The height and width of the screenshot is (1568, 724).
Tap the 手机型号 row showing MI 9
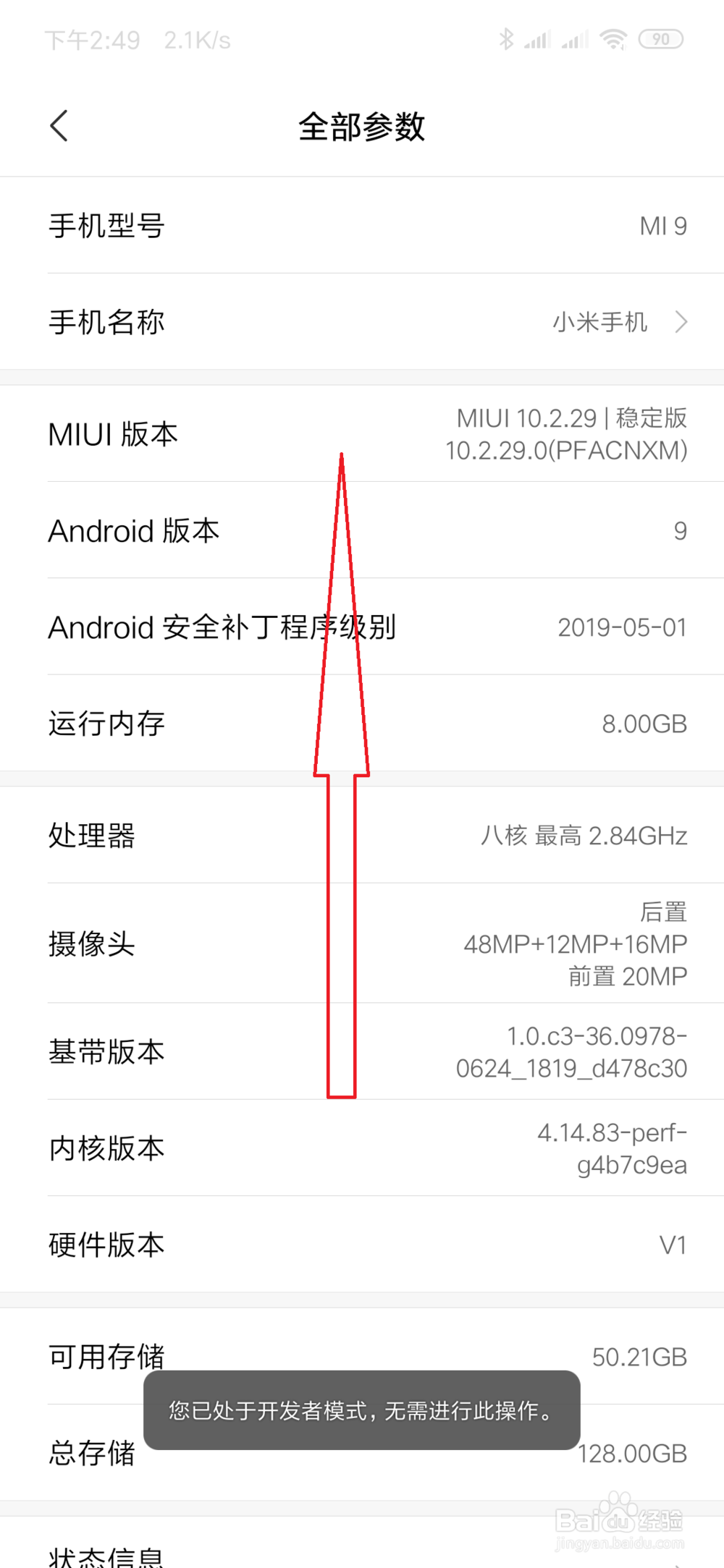point(362,226)
